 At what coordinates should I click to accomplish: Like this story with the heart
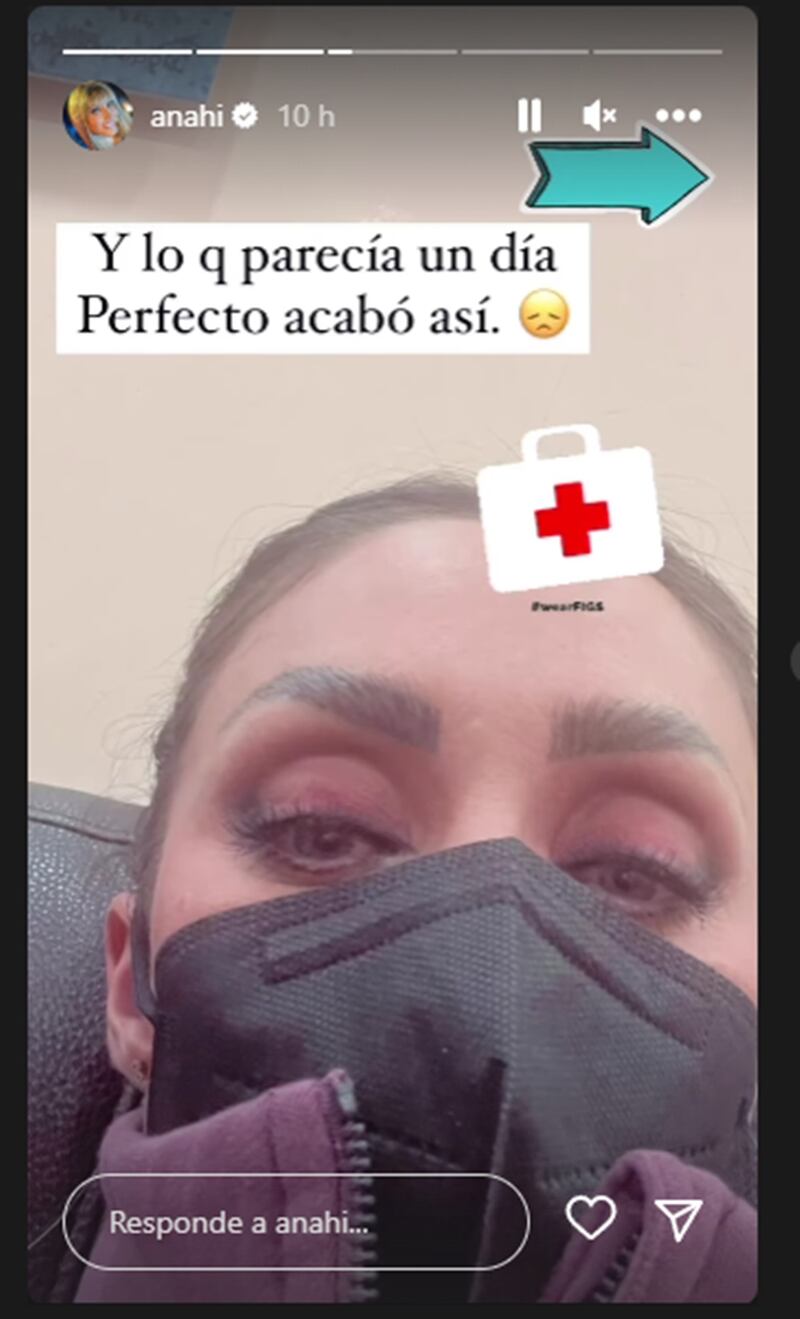(590, 1218)
